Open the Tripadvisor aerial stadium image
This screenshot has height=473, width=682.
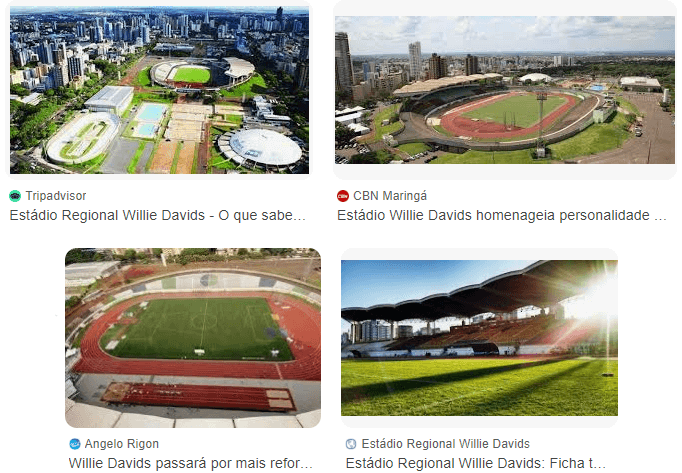point(159,90)
